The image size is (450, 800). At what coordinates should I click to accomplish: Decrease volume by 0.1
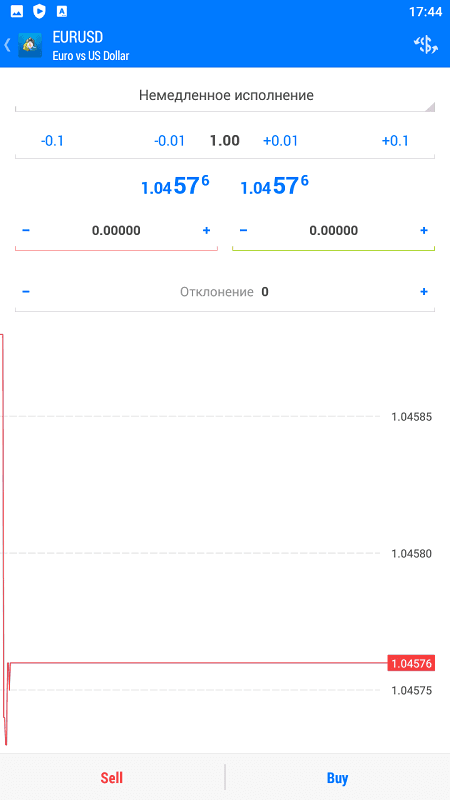click(52, 141)
